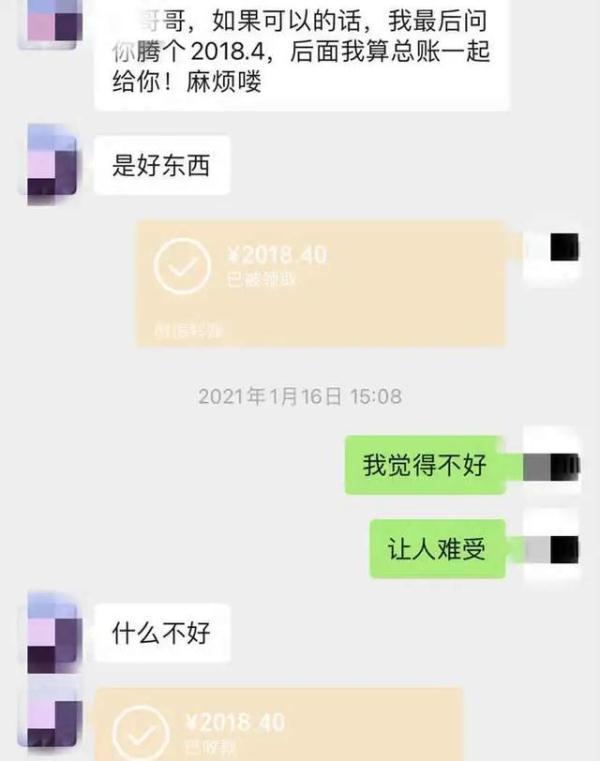
Task: Tap the contact's avatar beside 是好东西
Action: (x=52, y=165)
